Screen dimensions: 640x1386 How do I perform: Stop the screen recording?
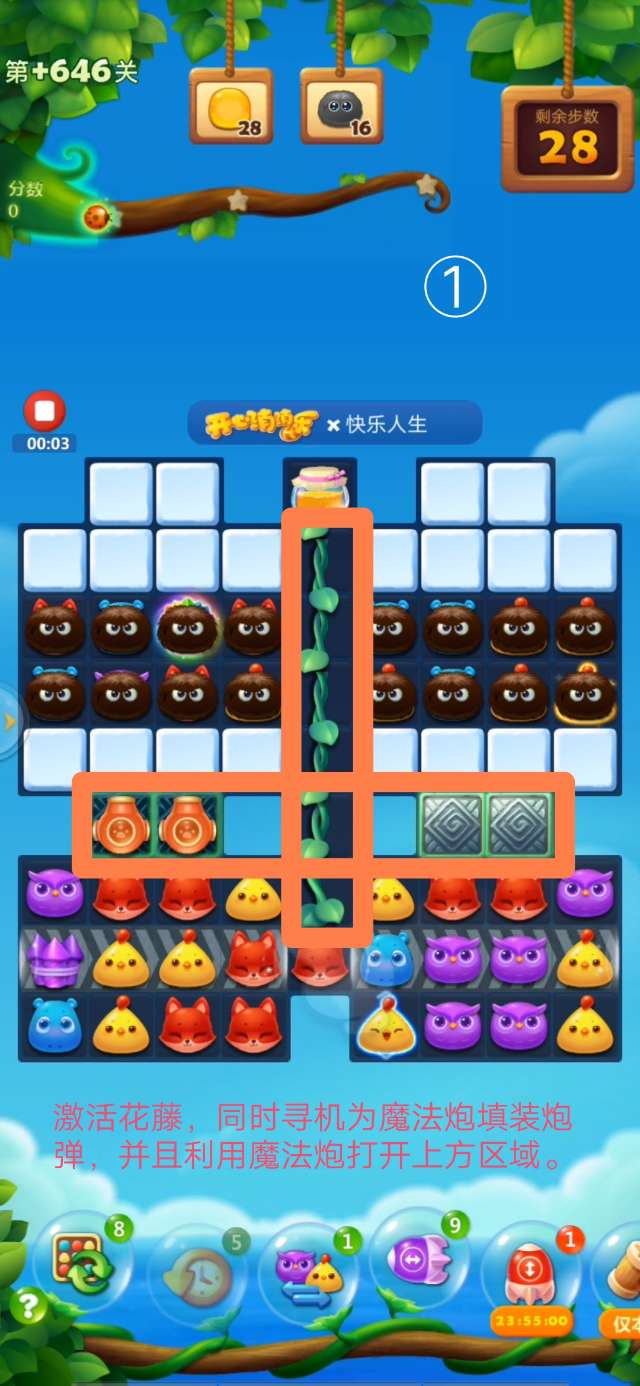point(44,412)
